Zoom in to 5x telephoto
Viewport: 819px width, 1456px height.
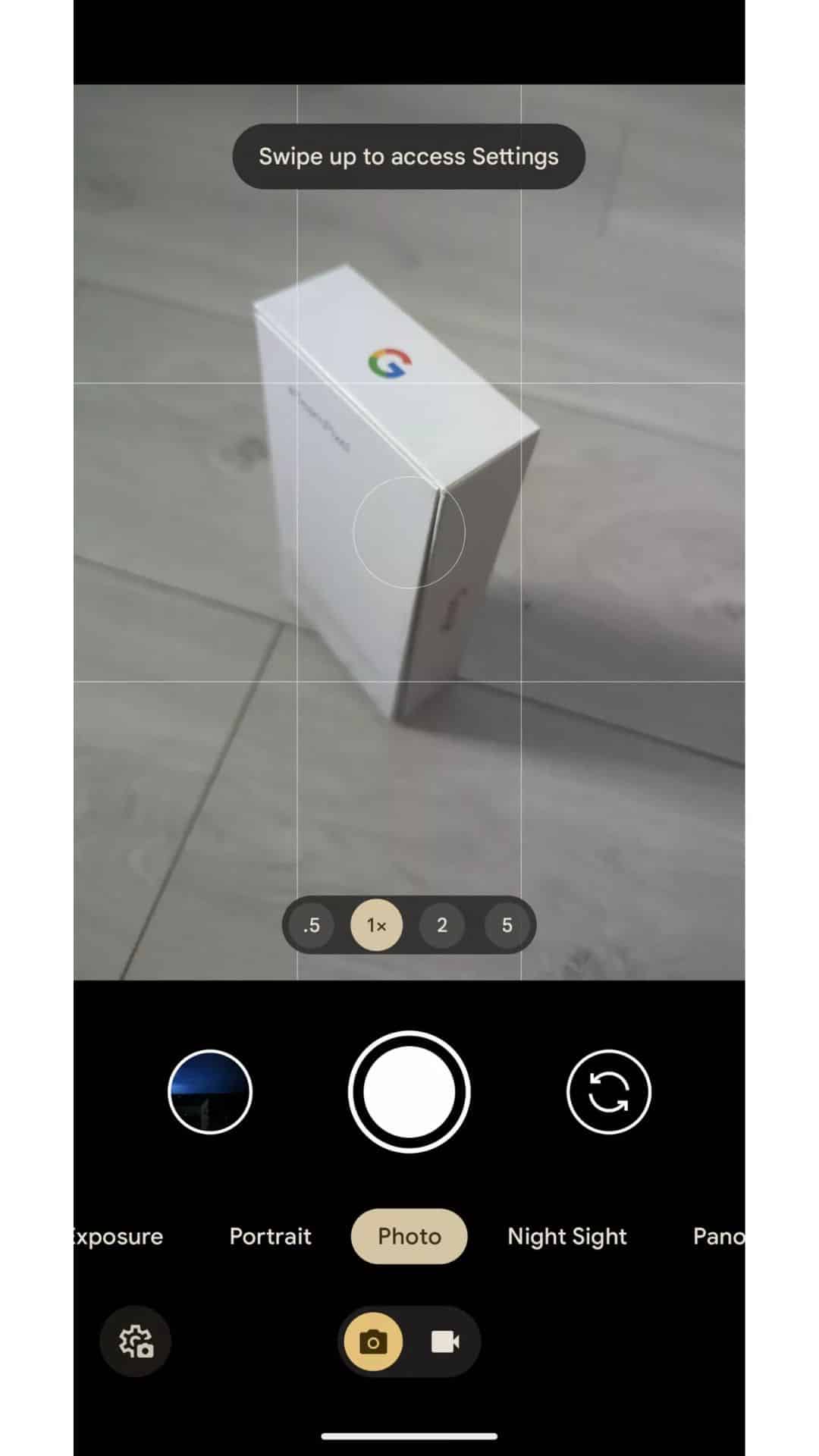(507, 925)
